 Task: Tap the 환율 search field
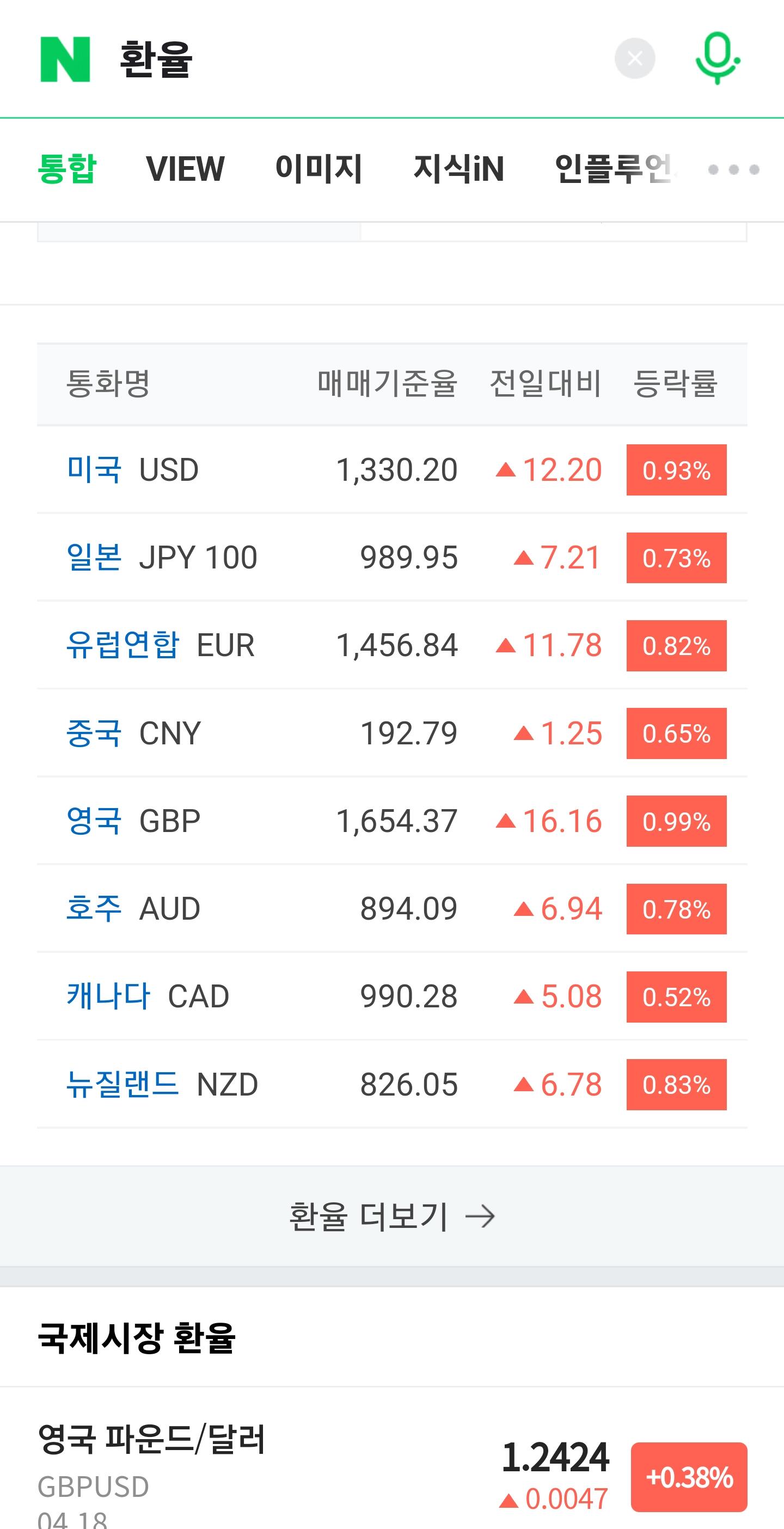coord(356,59)
